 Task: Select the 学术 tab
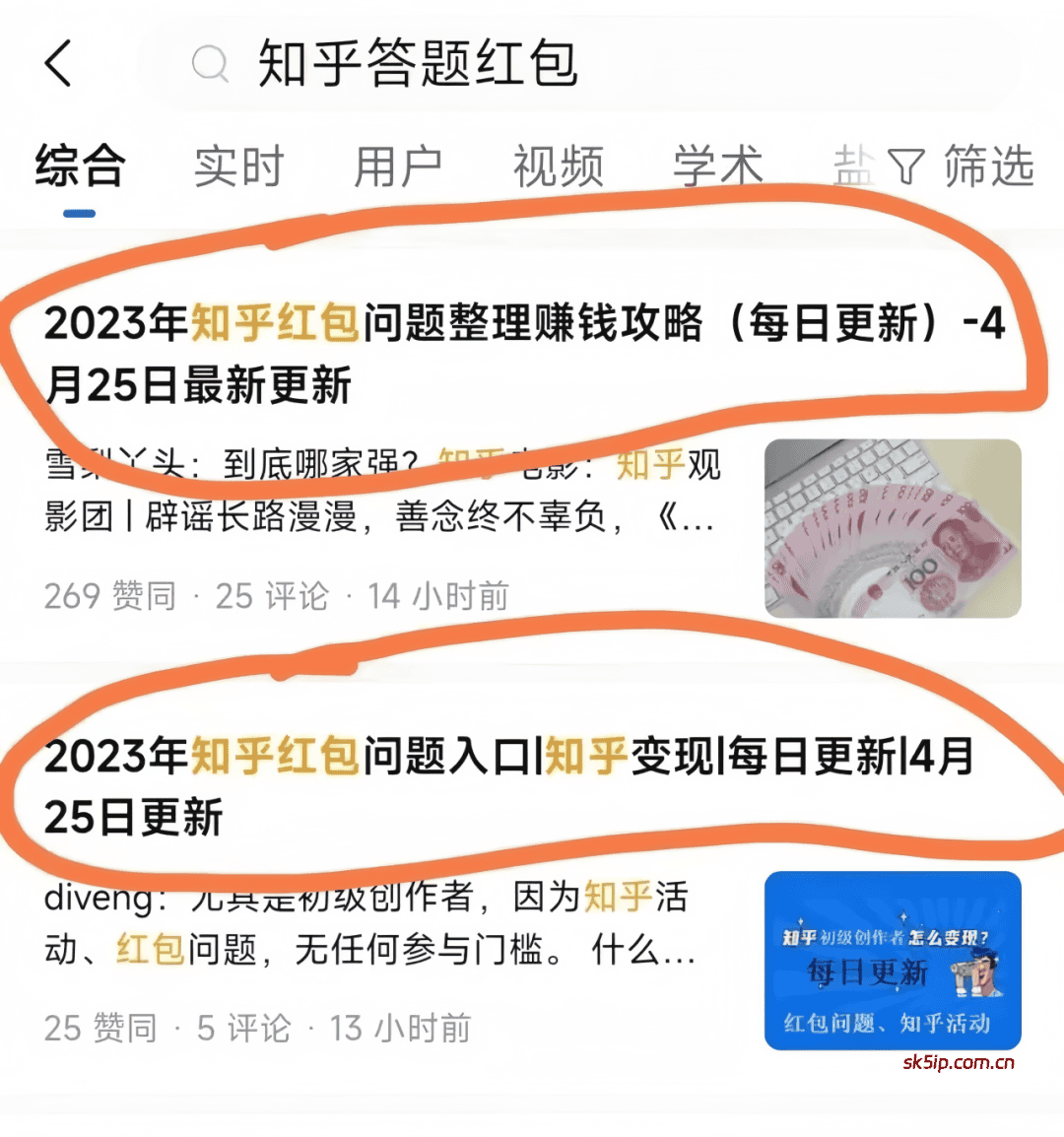click(x=717, y=167)
